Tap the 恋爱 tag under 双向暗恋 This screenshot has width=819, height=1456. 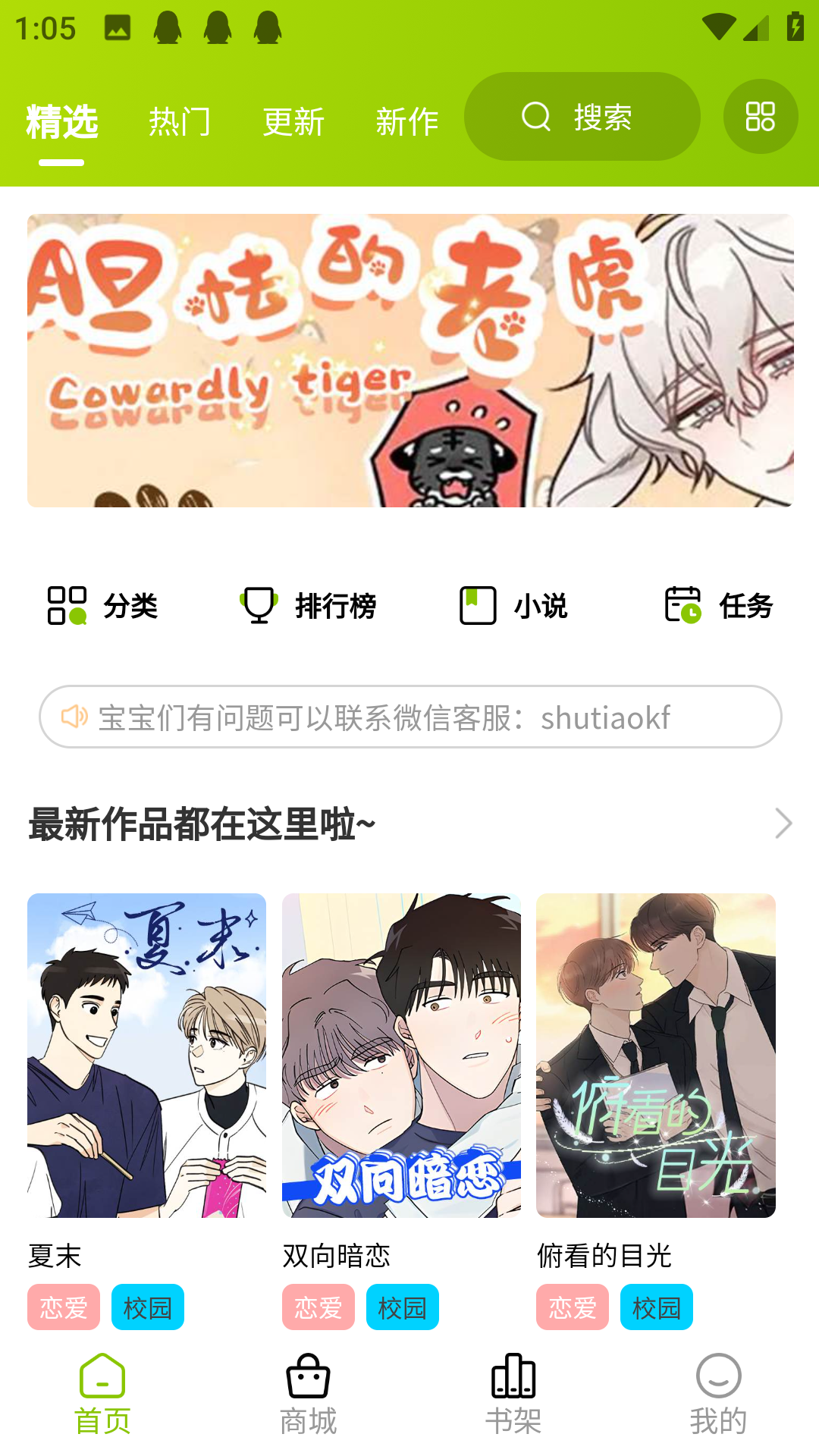[x=318, y=1307]
